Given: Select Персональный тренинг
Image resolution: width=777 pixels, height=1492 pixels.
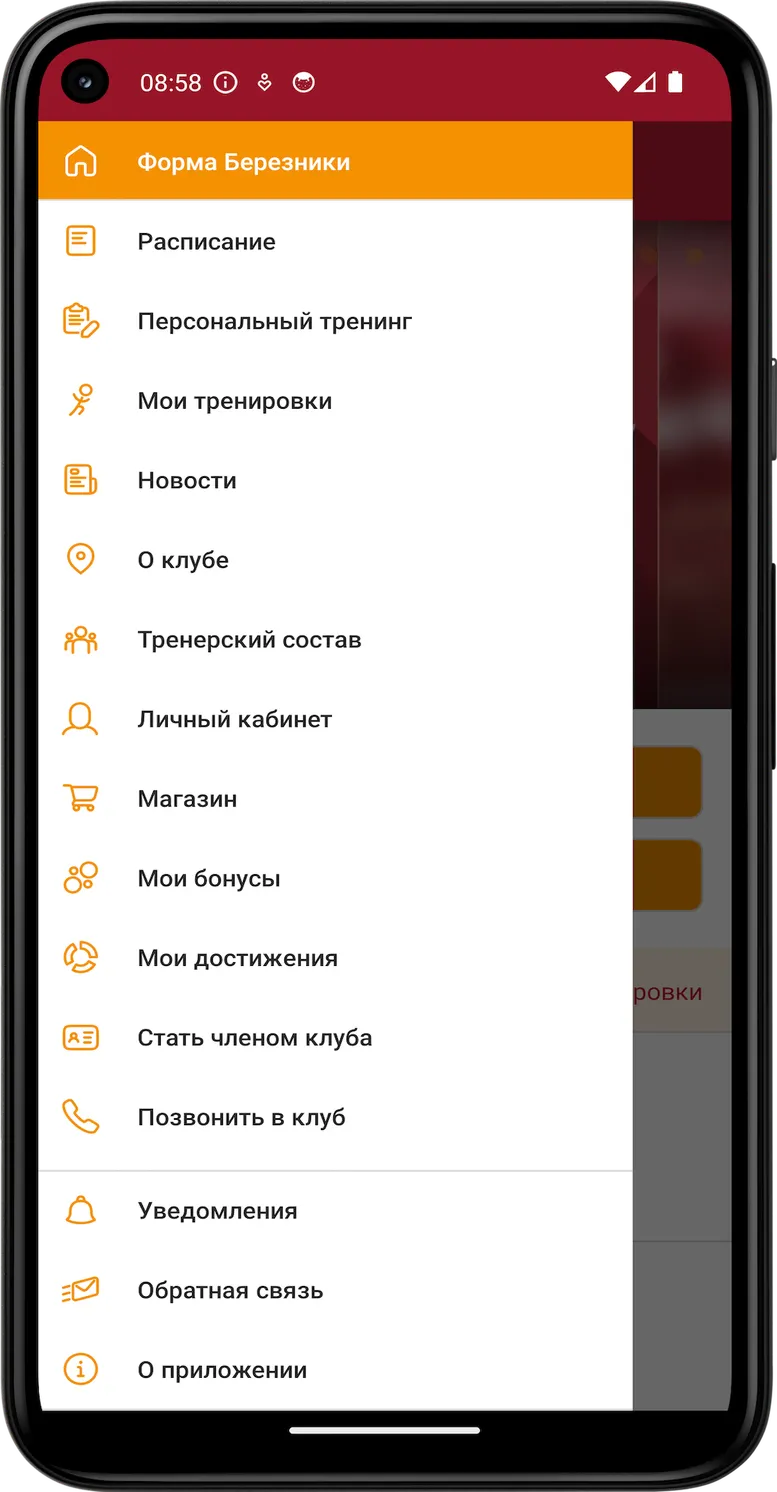Looking at the screenshot, I should 335,321.
